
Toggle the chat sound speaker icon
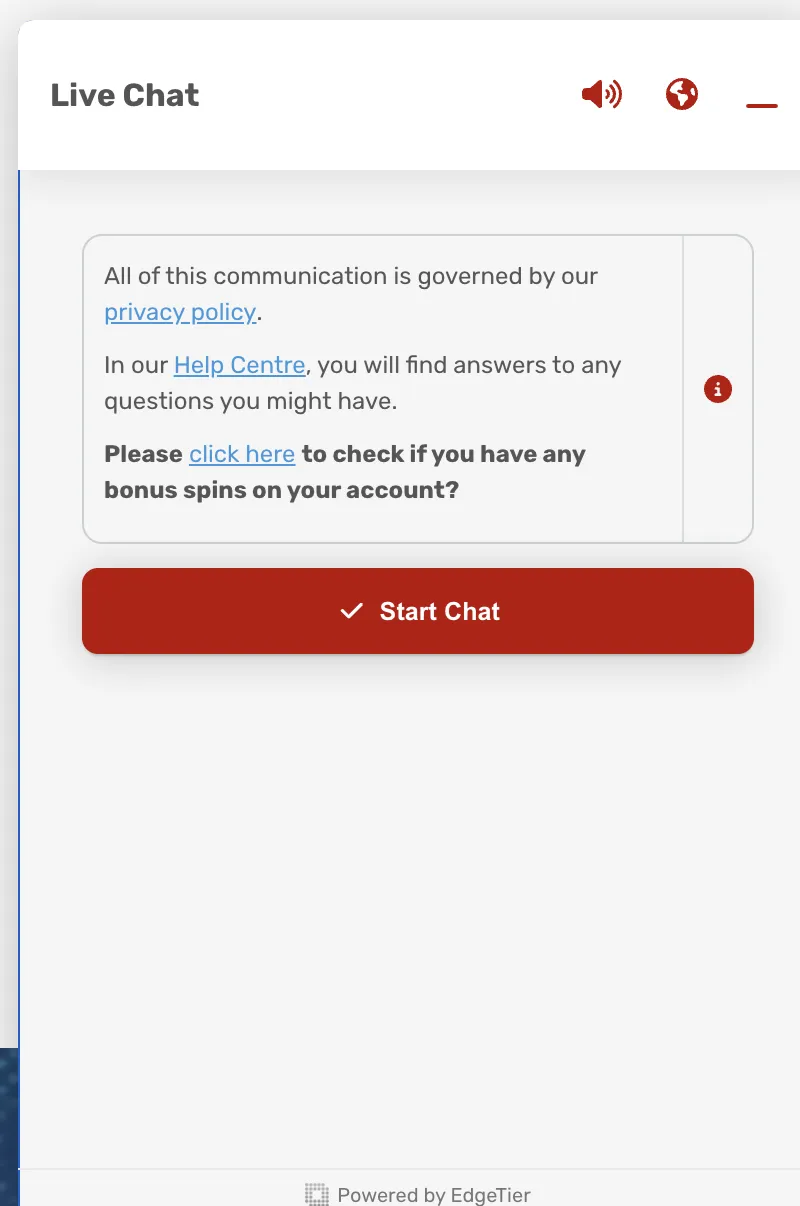601,95
